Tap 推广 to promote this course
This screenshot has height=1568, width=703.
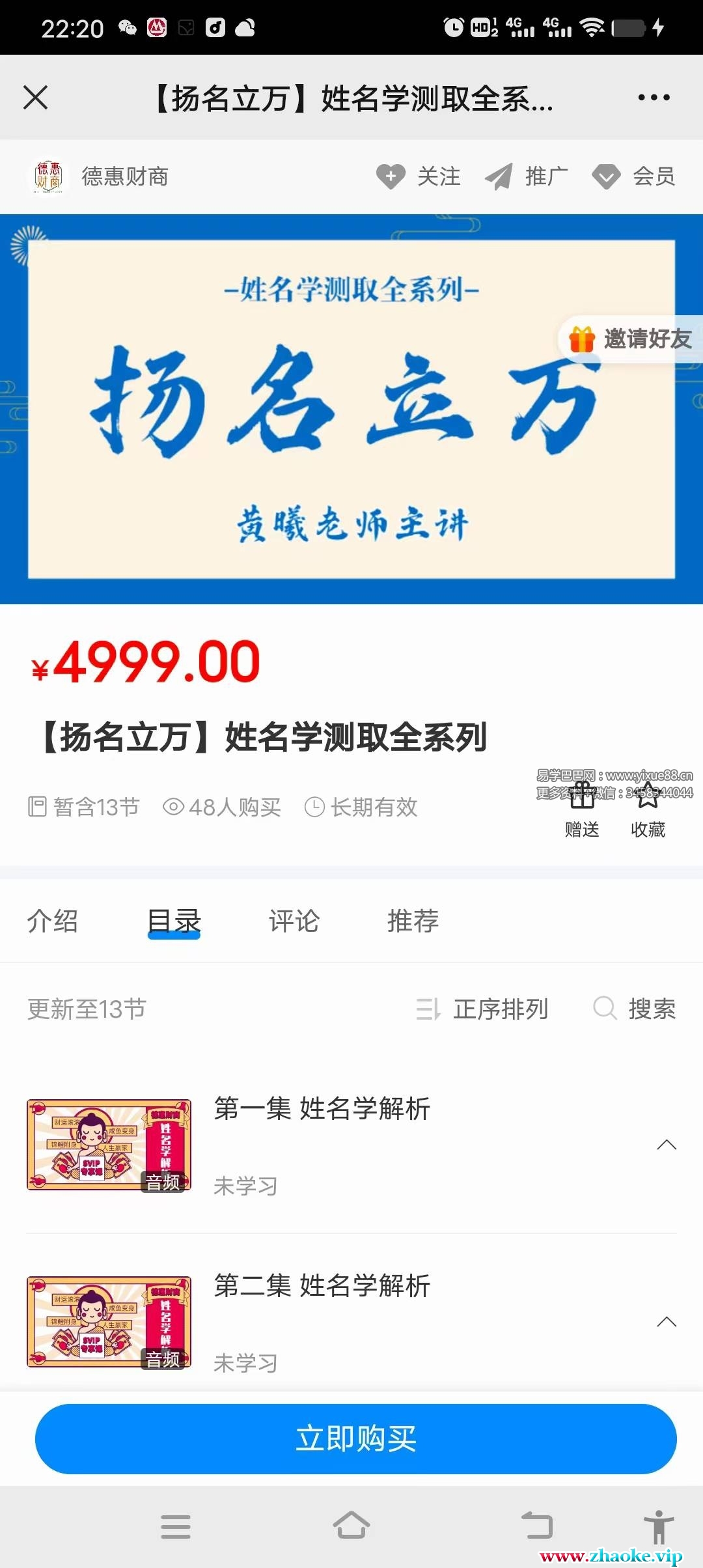point(526,176)
